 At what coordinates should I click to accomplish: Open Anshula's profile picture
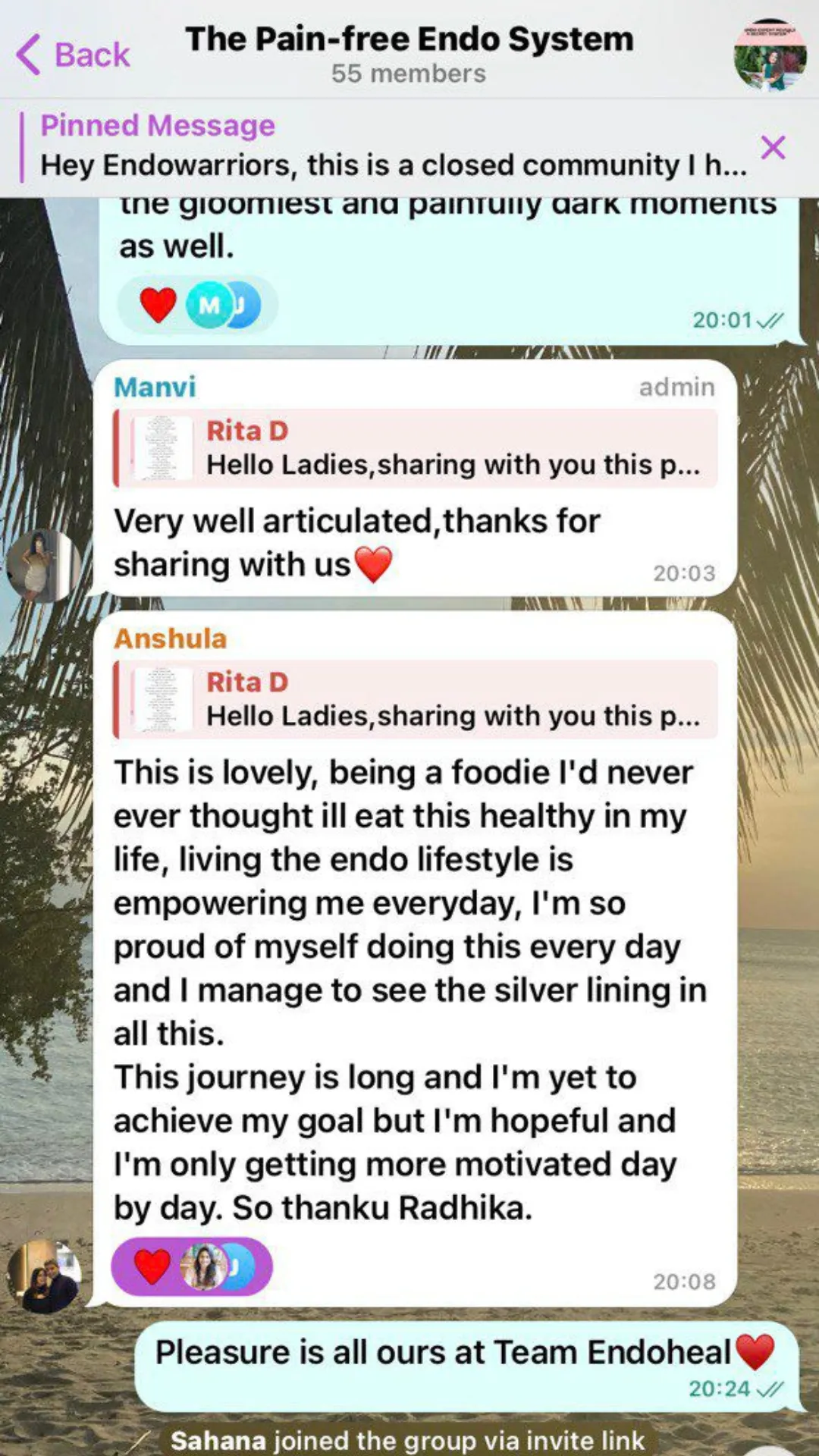[x=43, y=1276]
